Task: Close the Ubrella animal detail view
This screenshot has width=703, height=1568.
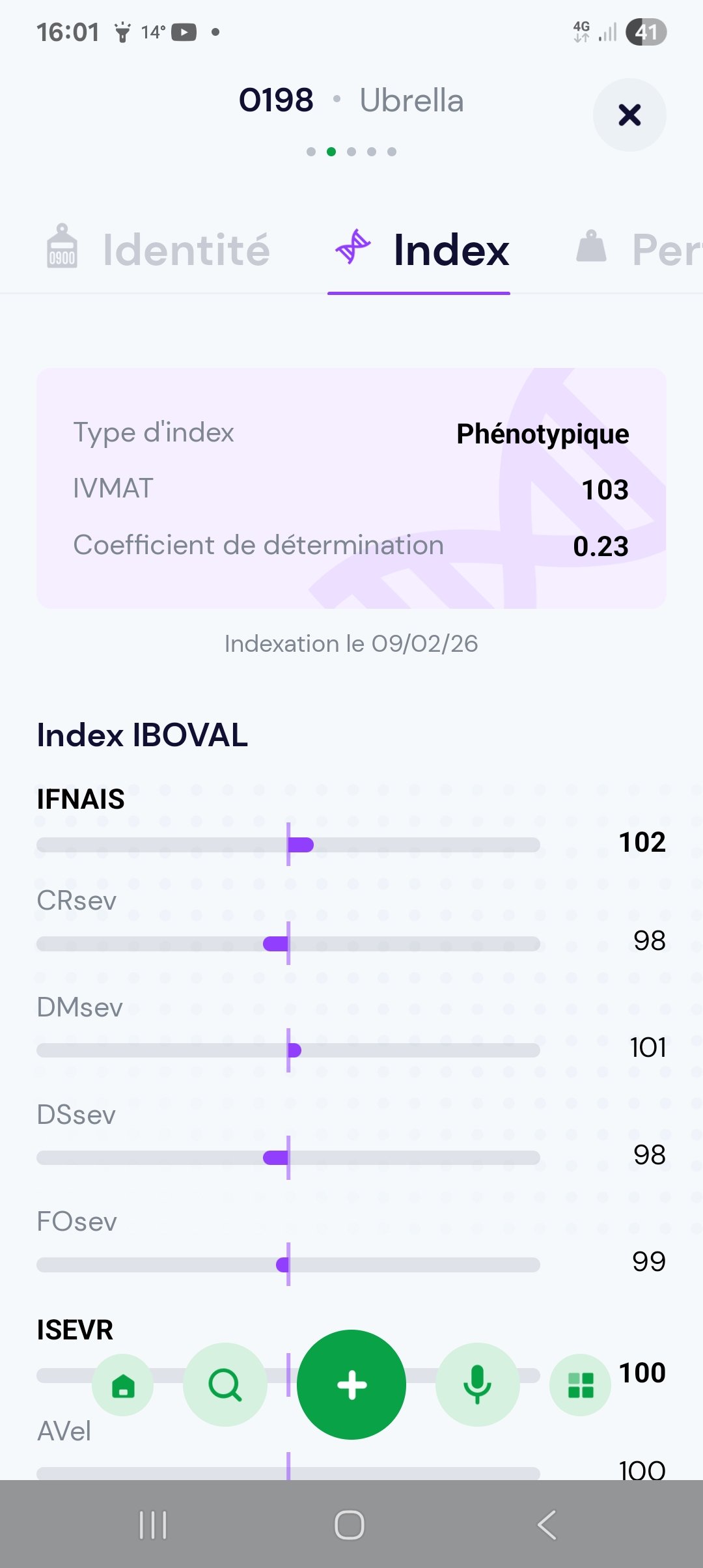Action: tap(629, 115)
